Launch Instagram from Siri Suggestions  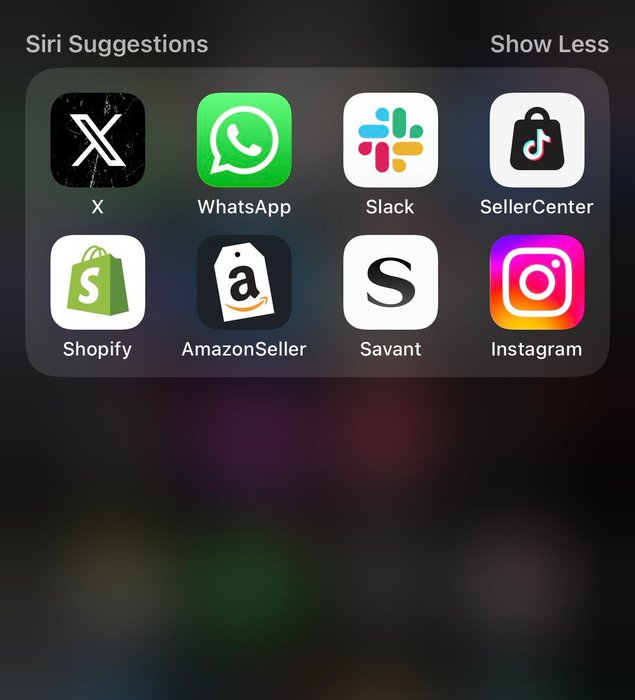pos(537,282)
